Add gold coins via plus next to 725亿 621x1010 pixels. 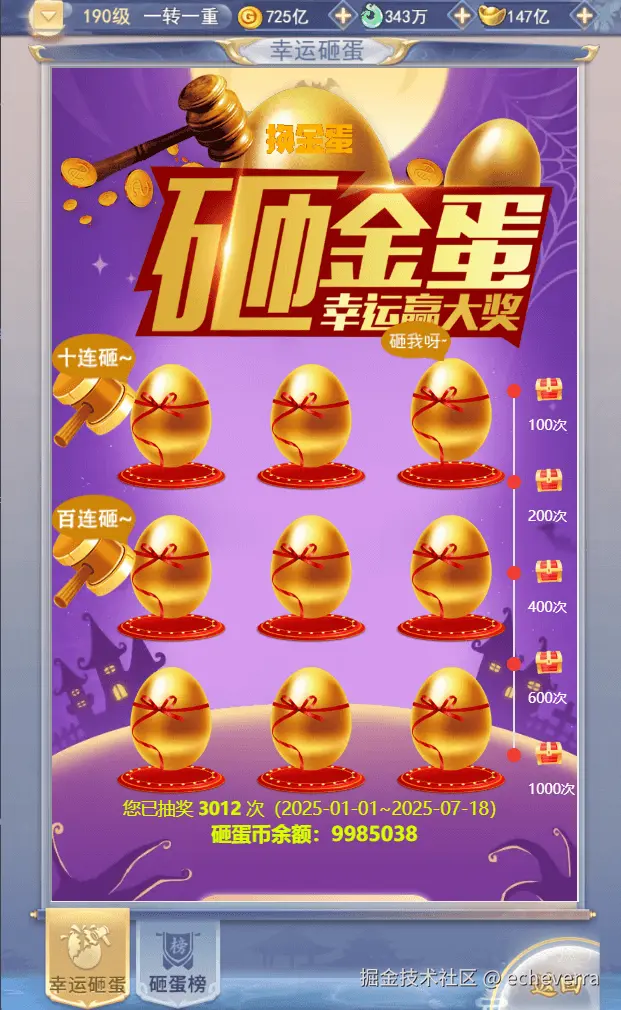[x=342, y=15]
